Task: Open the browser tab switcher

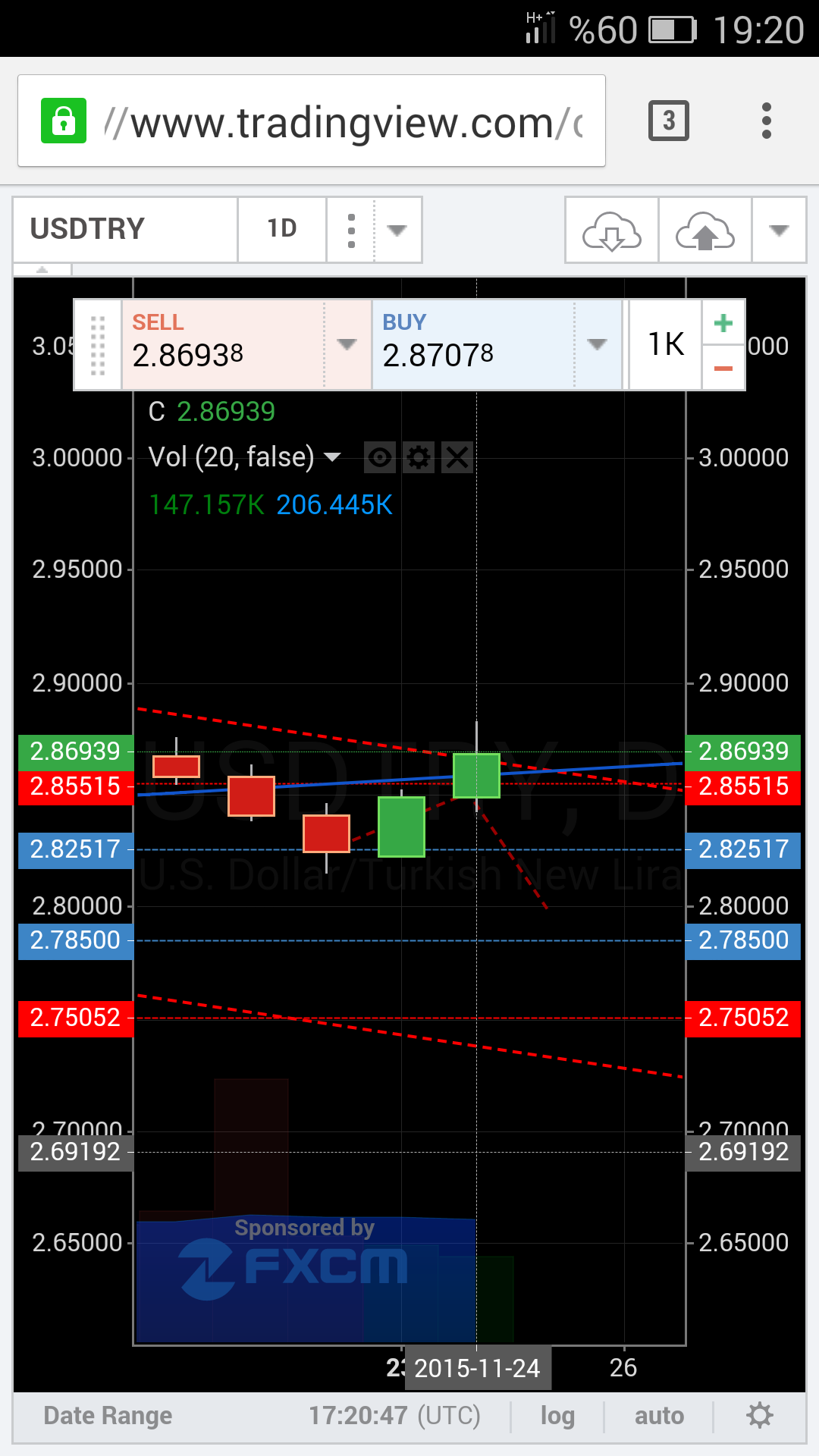Action: (669, 121)
